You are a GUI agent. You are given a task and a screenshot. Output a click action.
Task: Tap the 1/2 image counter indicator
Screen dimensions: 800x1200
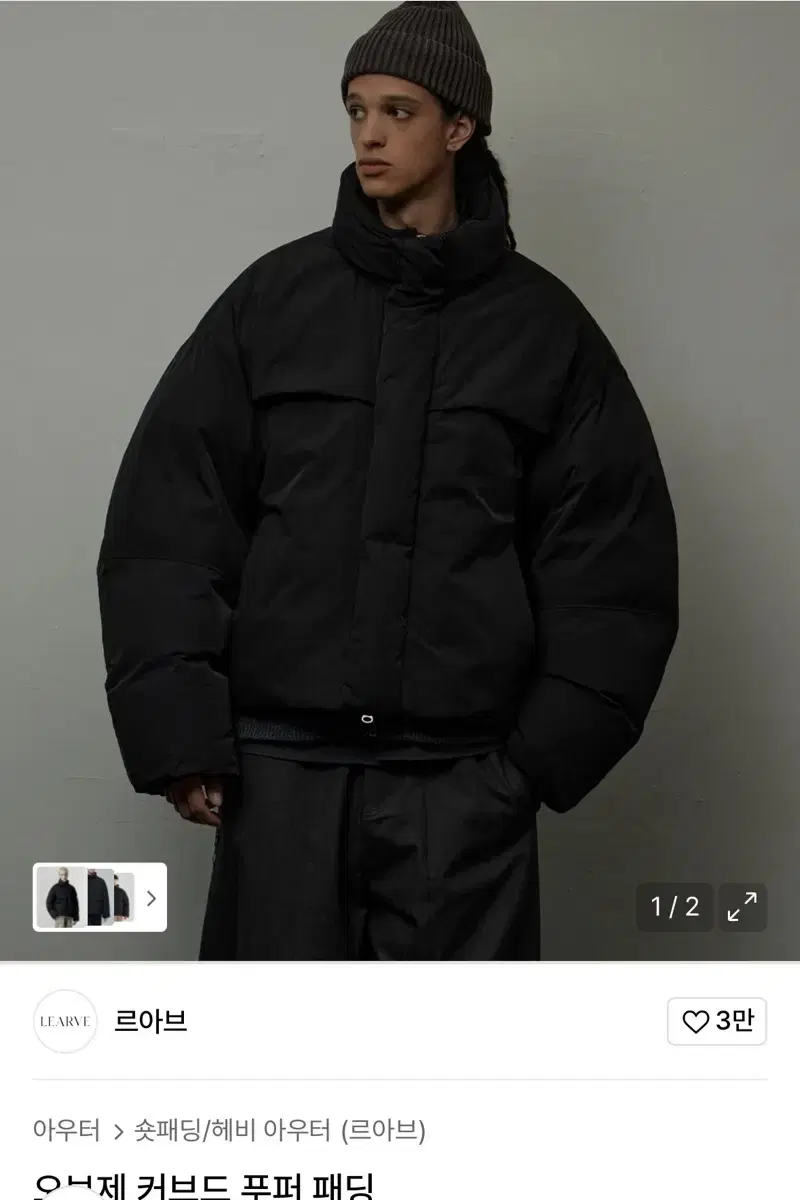pos(678,907)
